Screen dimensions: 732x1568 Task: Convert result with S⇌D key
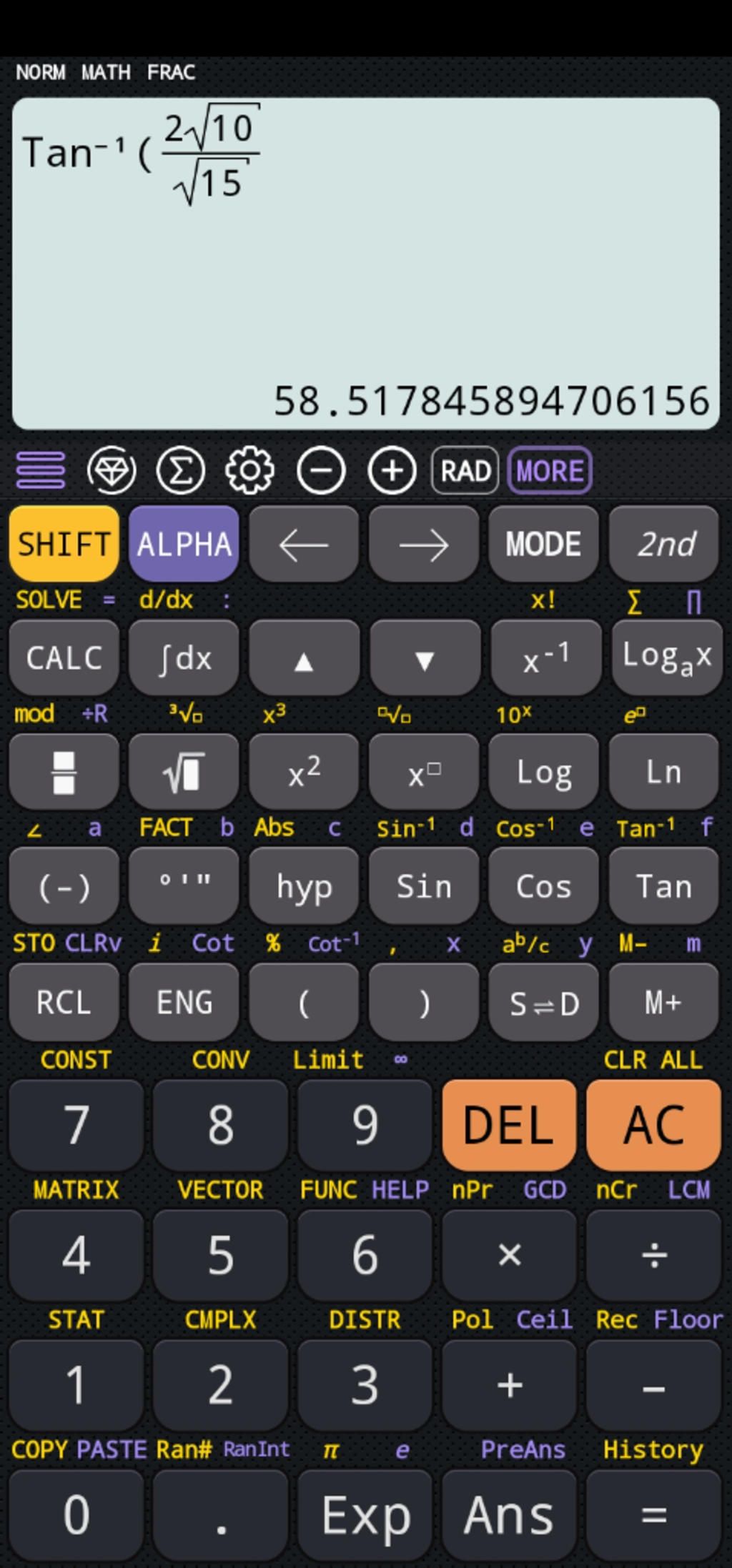click(x=543, y=1002)
